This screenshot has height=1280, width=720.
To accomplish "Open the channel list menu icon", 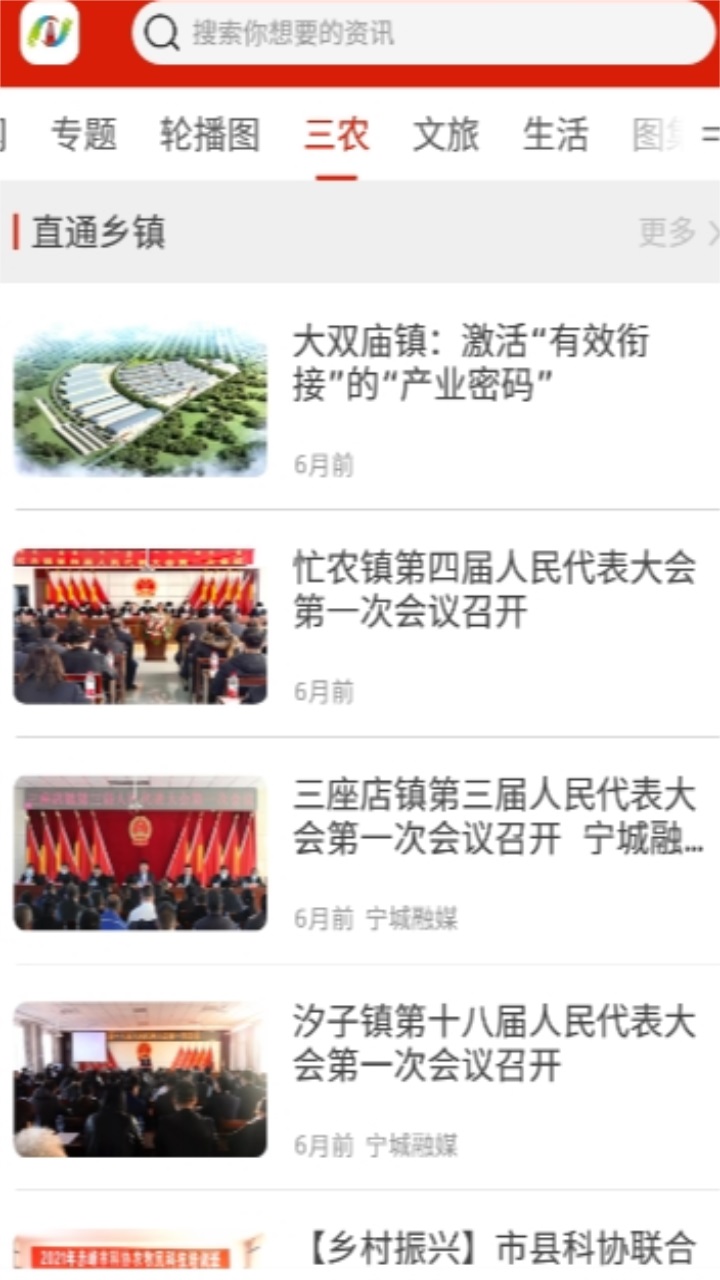I will click(710, 135).
